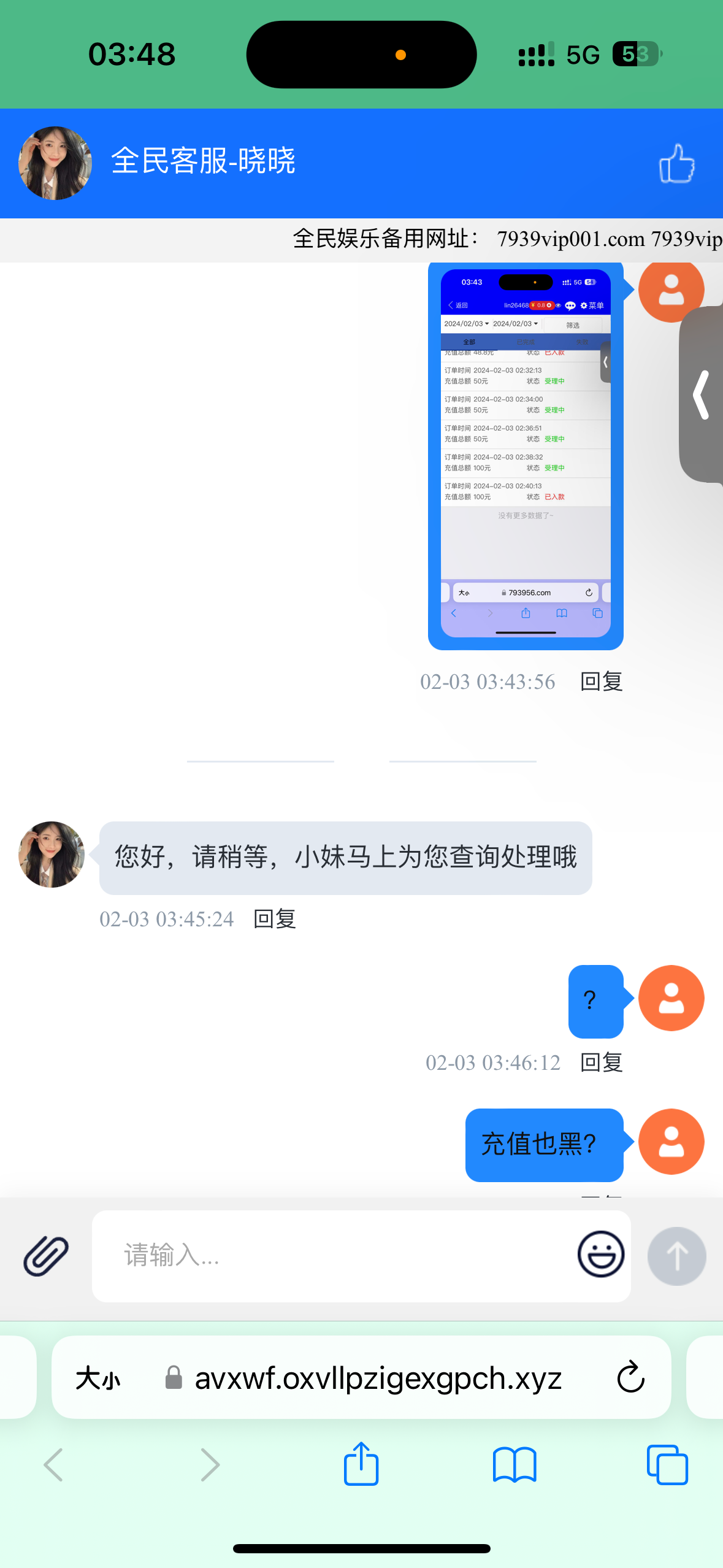Tap the Safari back navigation arrow
Screen dimensions: 723x1568
[53, 1464]
